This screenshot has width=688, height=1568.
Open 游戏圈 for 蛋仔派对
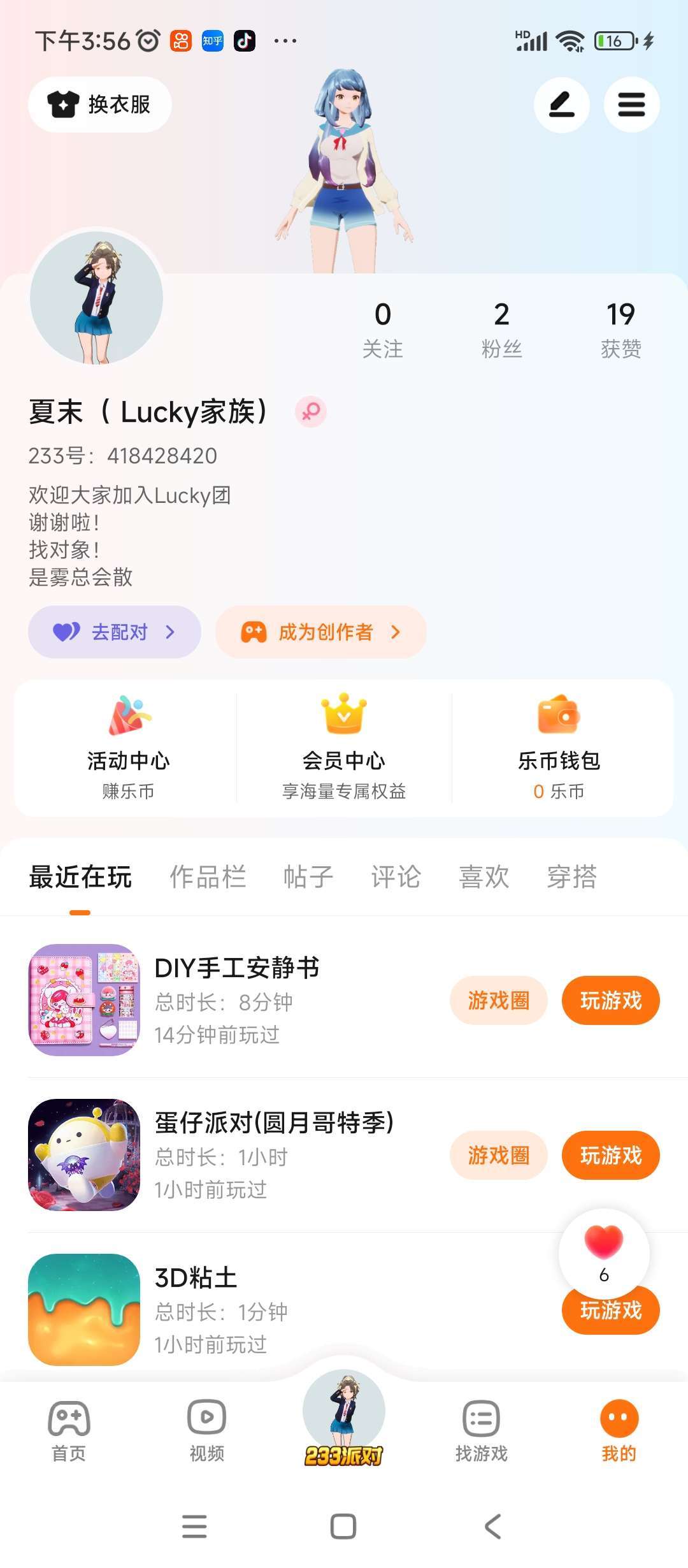point(498,1155)
